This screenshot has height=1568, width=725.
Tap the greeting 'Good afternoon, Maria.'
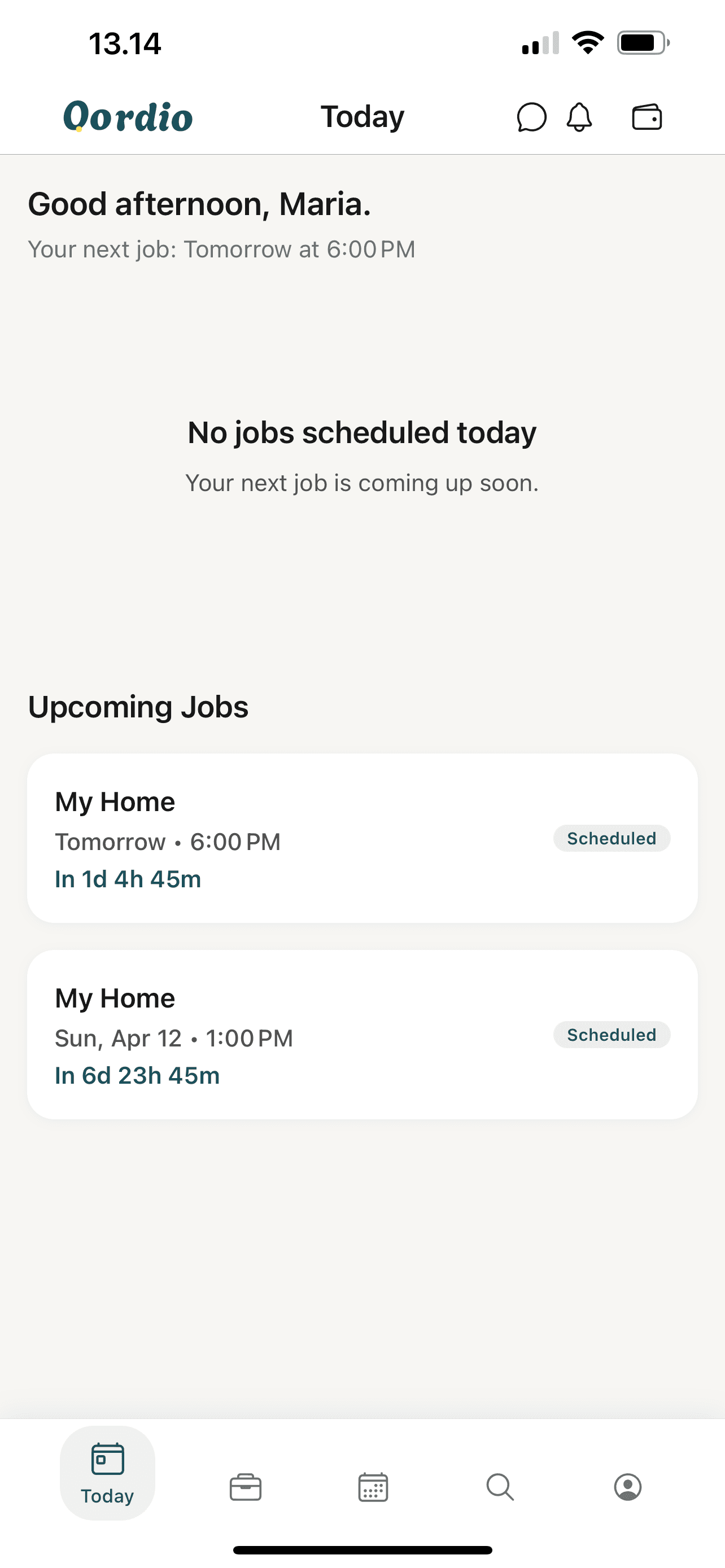tap(200, 204)
